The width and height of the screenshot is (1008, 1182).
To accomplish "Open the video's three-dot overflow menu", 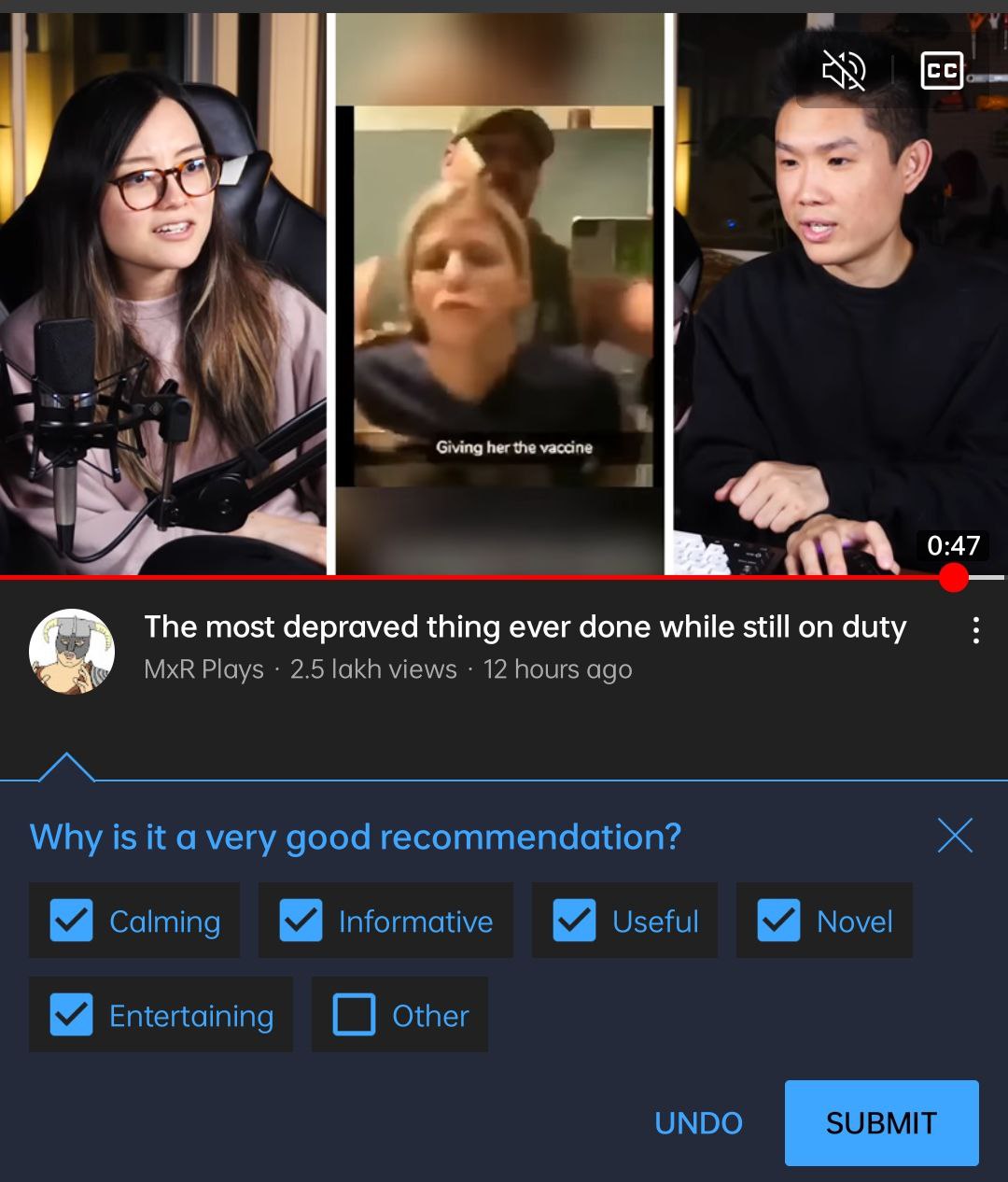I will (x=975, y=630).
